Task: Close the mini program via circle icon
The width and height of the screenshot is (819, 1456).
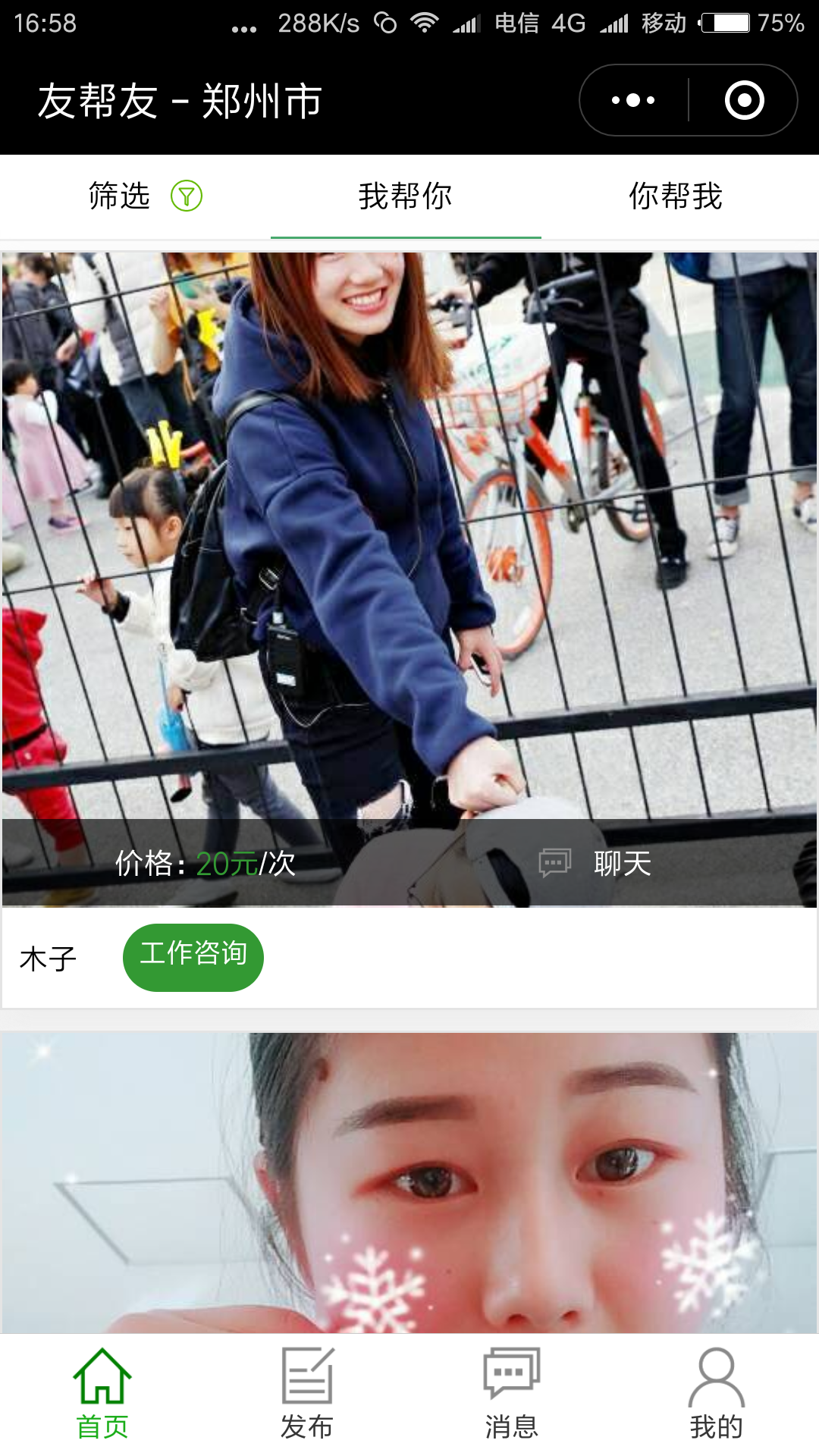Action: [x=744, y=100]
